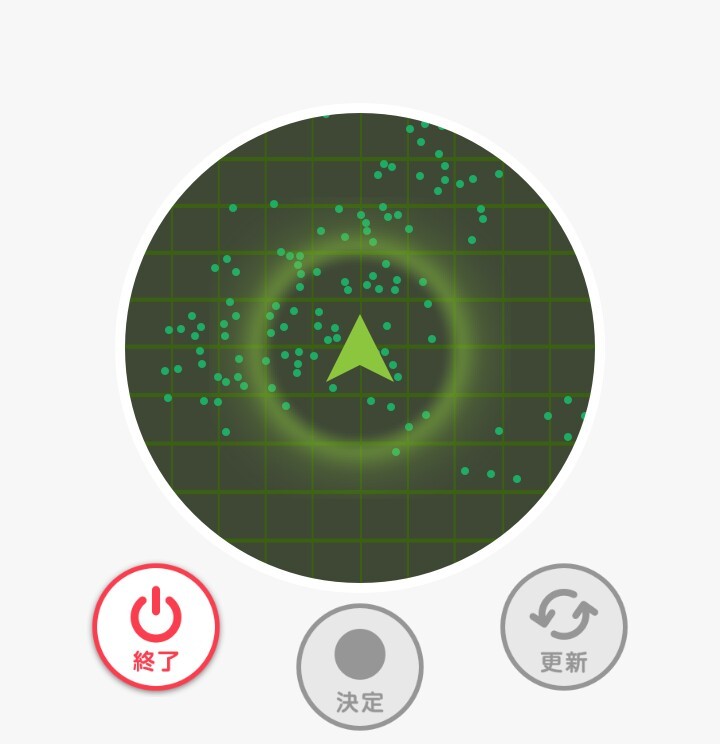Tap the 決定 confirm button

(360, 666)
